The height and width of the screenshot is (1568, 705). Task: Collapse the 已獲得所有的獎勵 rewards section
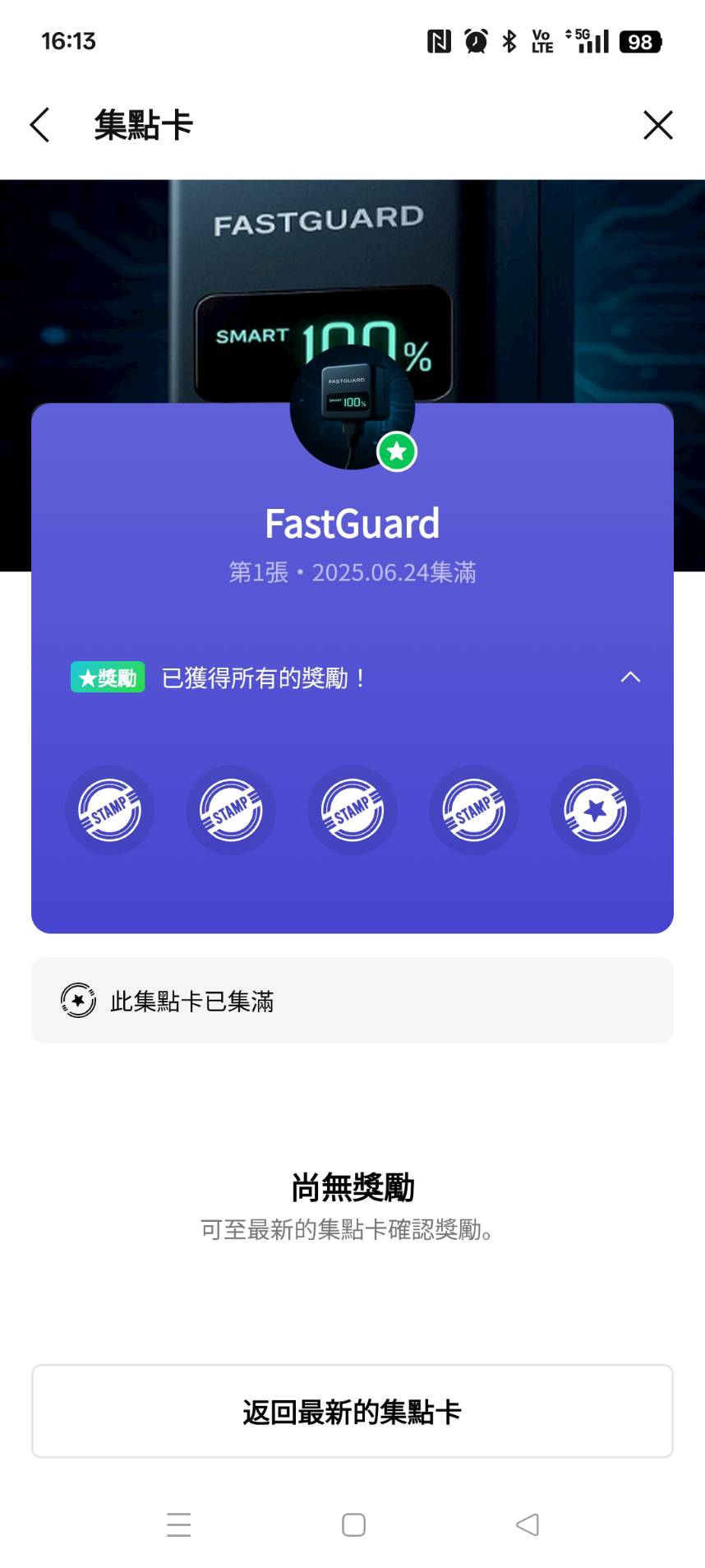pyautogui.click(x=629, y=677)
